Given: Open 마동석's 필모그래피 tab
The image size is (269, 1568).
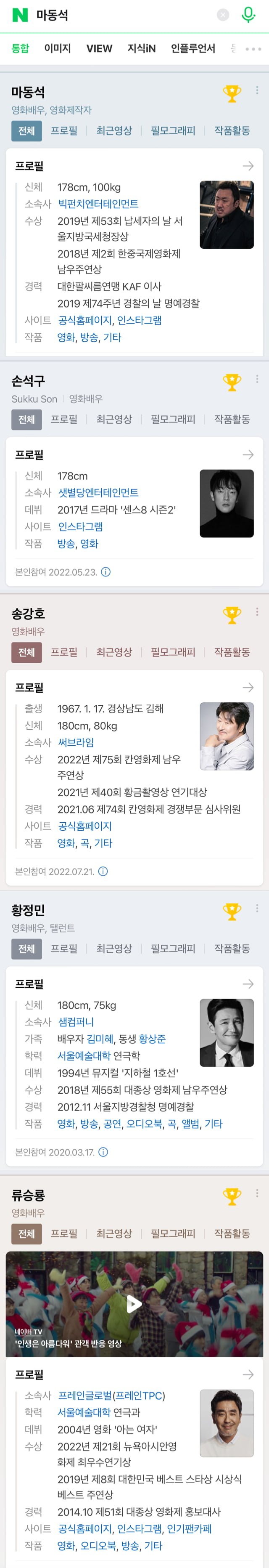Looking at the screenshot, I should pyautogui.click(x=173, y=130).
